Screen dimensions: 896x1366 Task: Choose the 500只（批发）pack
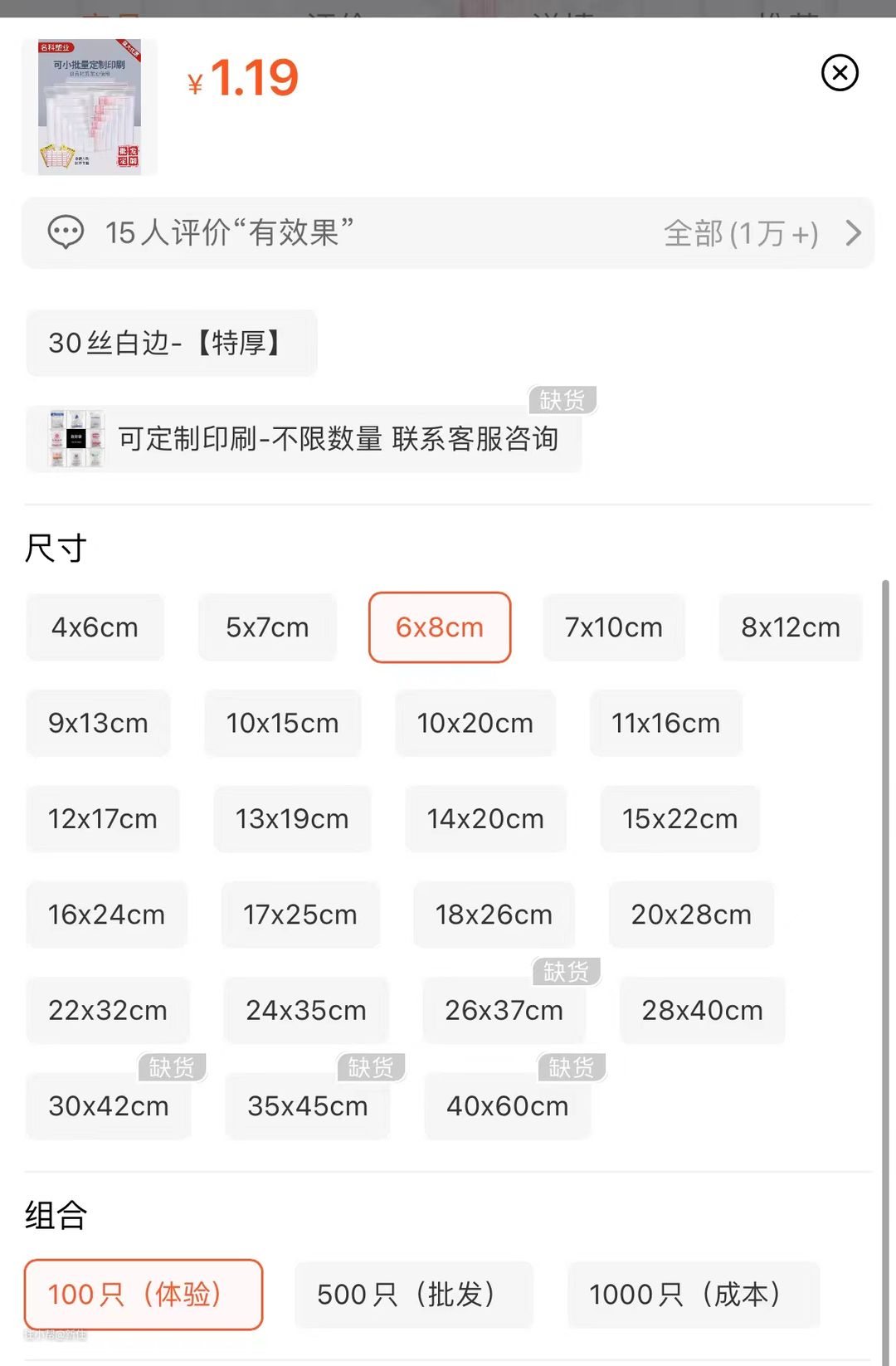[413, 1295]
